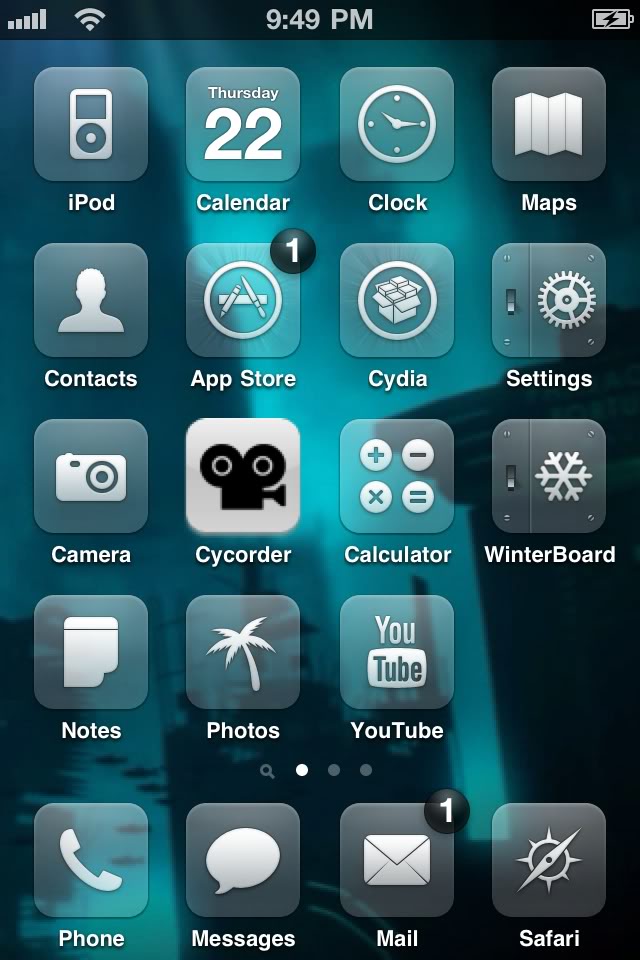Tap the Spotlight search page indicator
640x960 pixels.
(267, 771)
